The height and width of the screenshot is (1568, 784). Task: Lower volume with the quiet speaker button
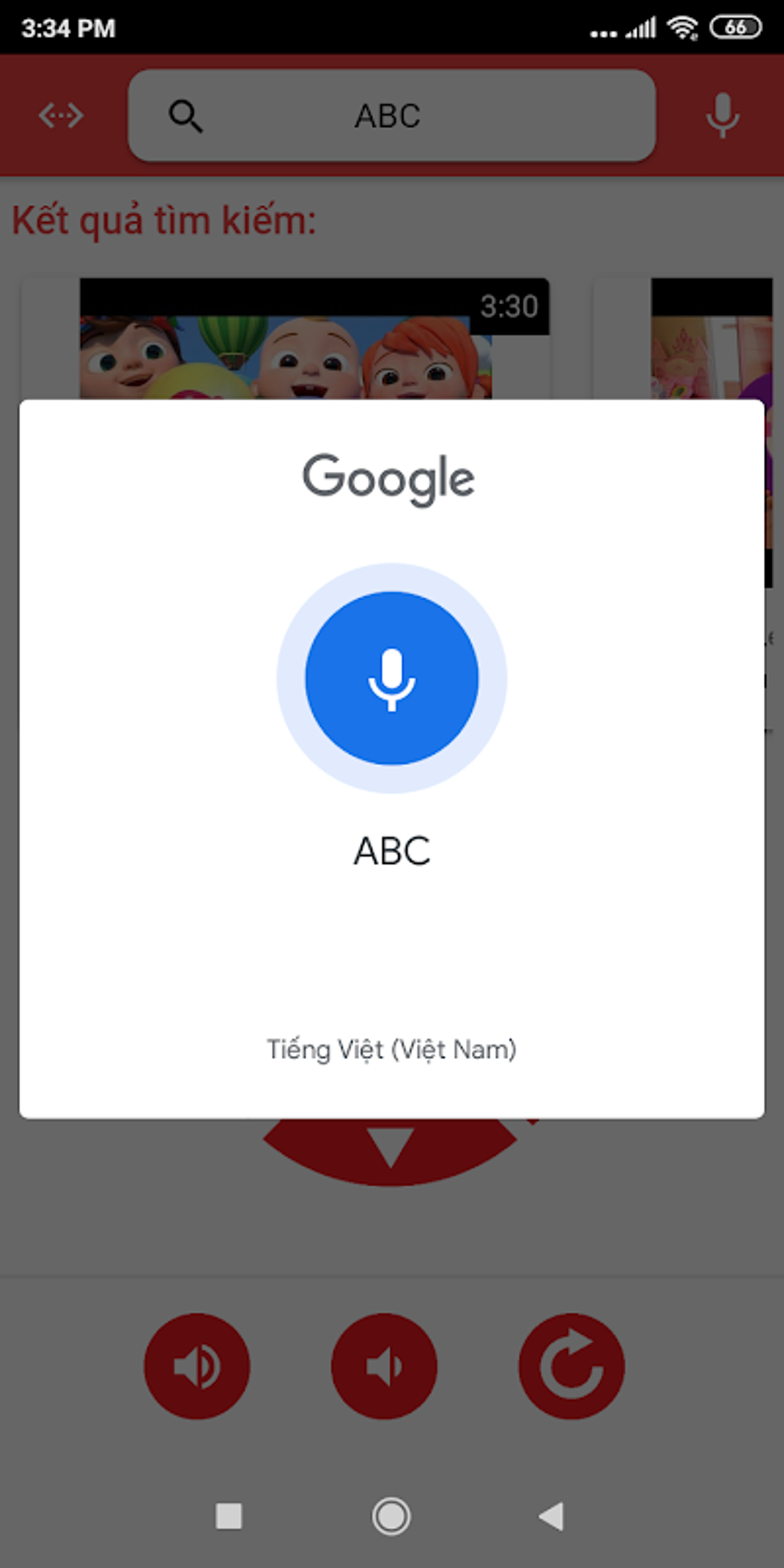tap(384, 1366)
